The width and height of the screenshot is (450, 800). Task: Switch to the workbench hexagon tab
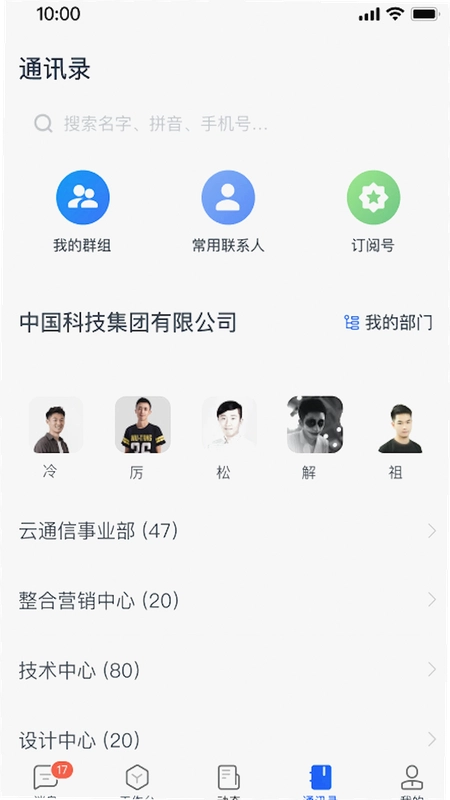[137, 780]
